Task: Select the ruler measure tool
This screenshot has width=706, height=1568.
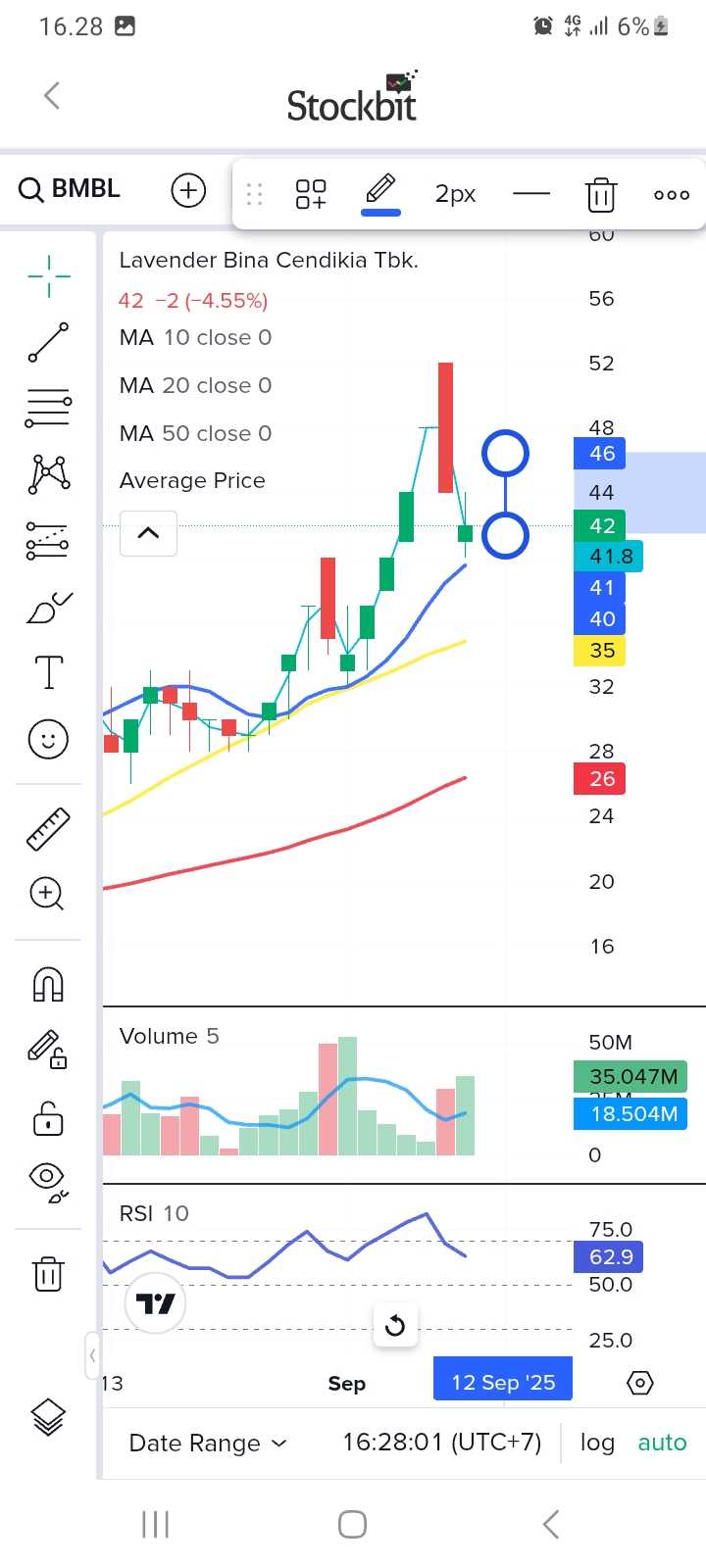Action: [48, 828]
